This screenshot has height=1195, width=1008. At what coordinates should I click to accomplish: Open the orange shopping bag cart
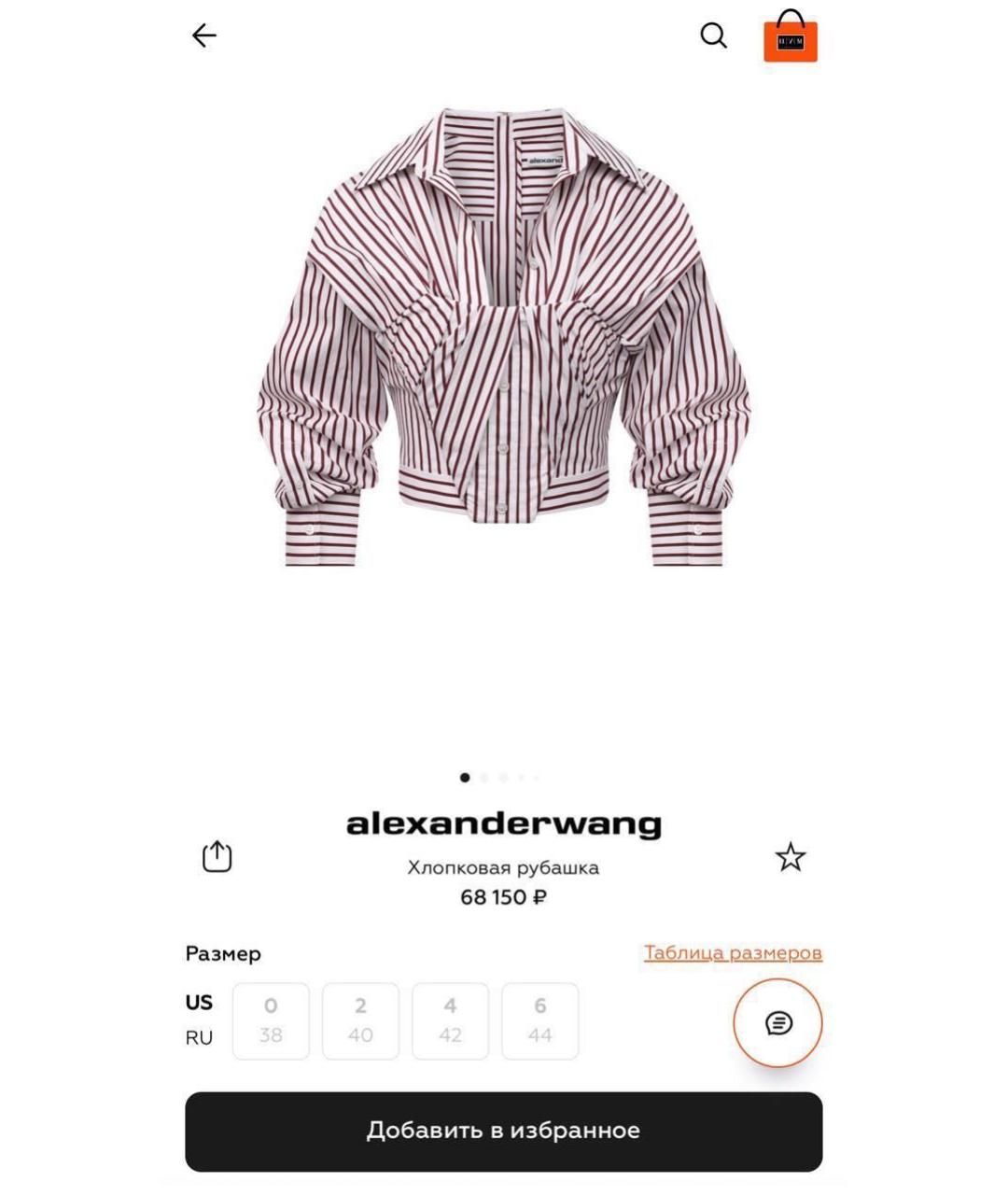click(x=790, y=39)
